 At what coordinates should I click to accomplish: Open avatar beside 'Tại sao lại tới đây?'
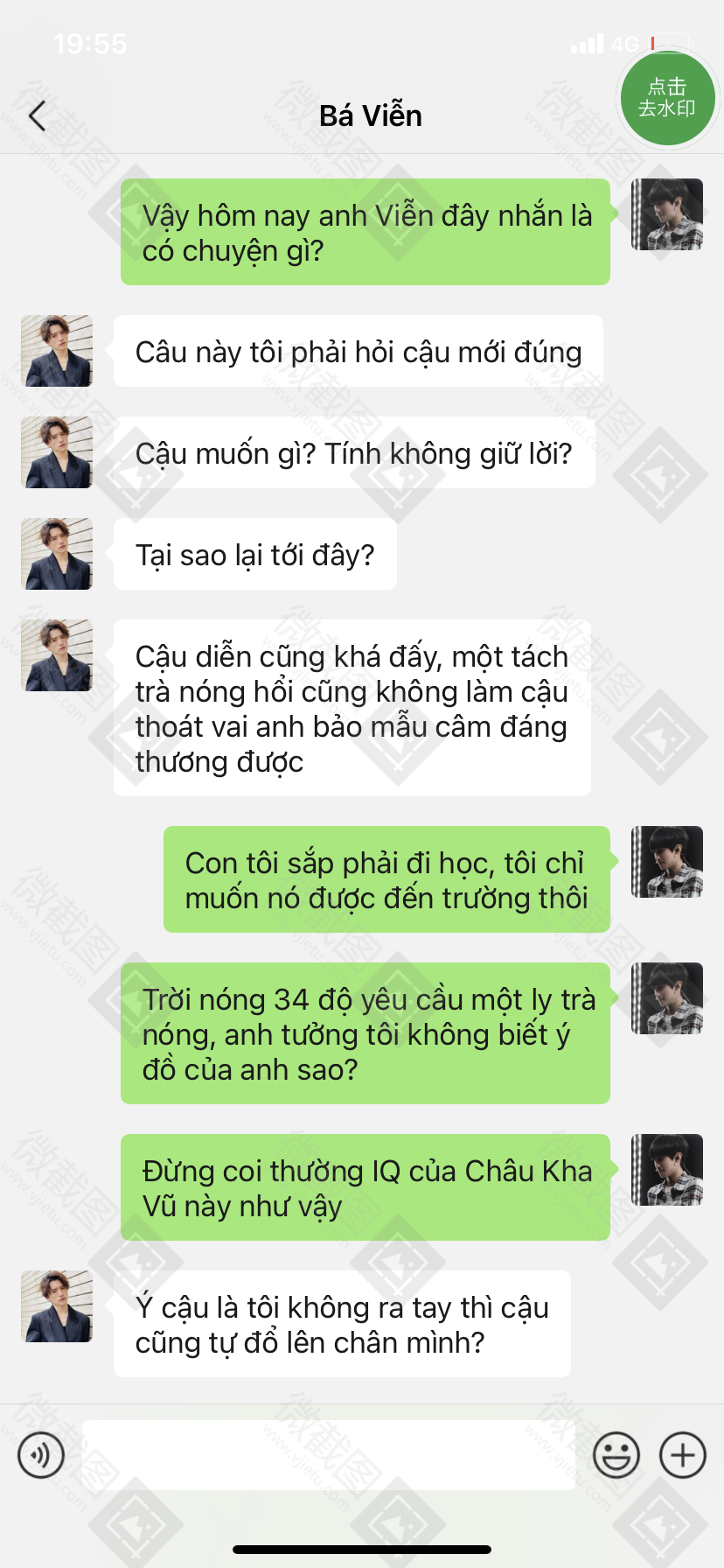pos(57,554)
